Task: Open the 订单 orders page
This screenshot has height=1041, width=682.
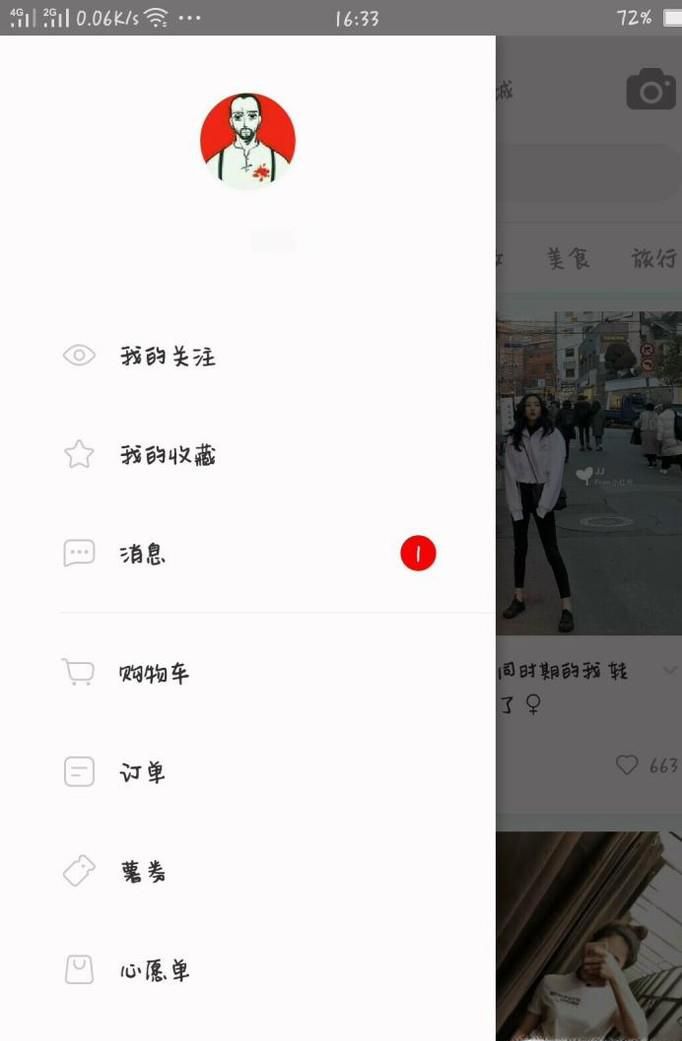Action: tap(142, 772)
